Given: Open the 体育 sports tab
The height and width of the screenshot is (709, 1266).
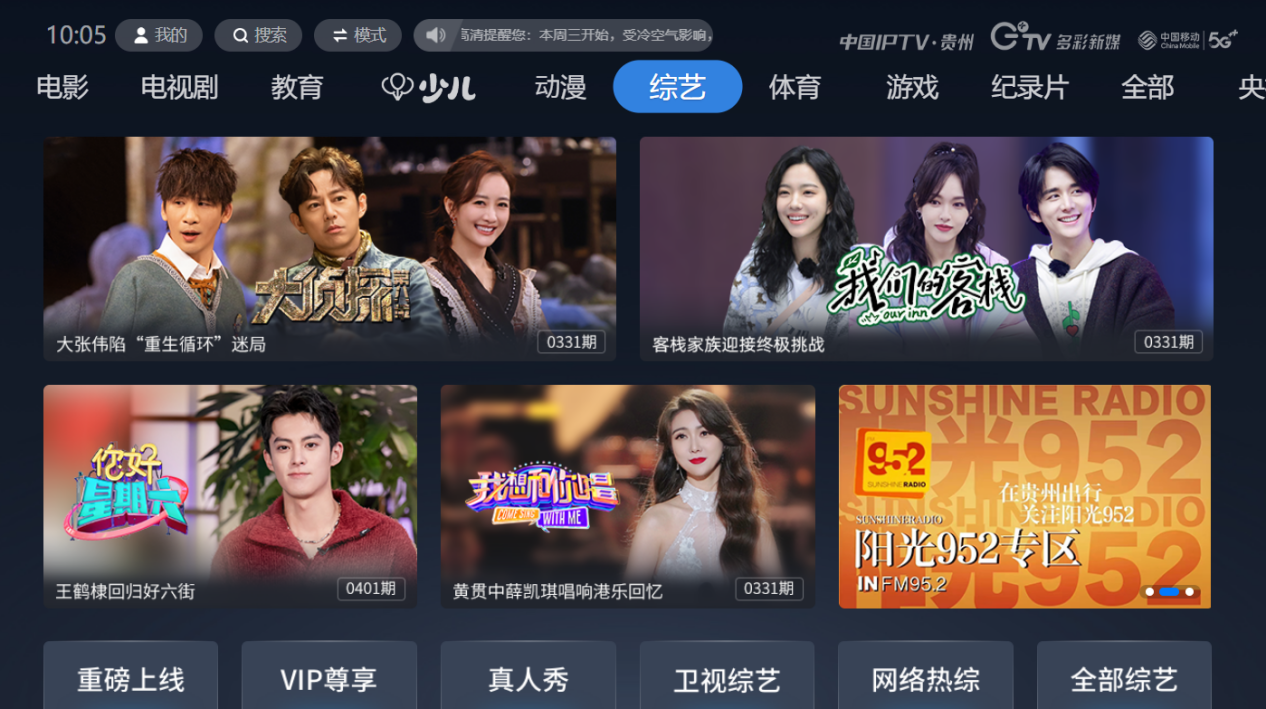Looking at the screenshot, I should (795, 88).
